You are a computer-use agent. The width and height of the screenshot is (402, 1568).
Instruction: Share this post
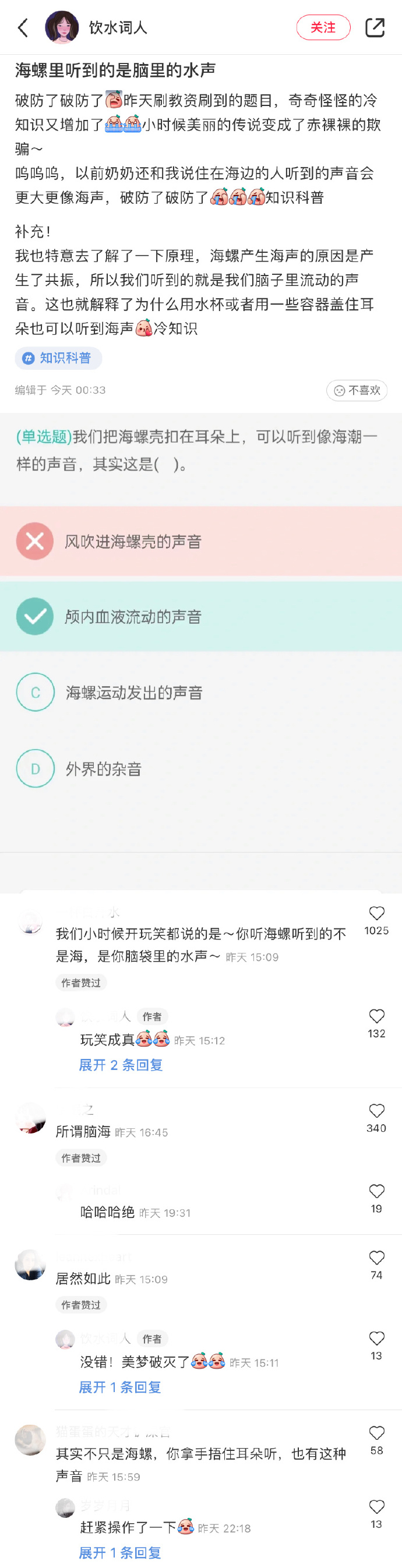(375, 27)
